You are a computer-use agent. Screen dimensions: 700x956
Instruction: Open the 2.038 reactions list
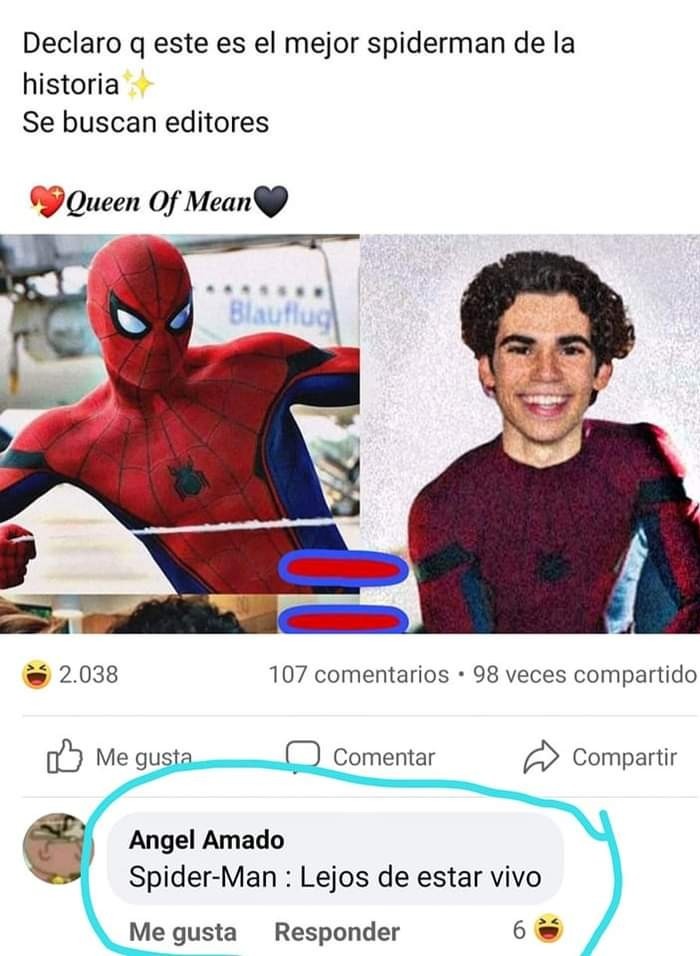click(70, 675)
